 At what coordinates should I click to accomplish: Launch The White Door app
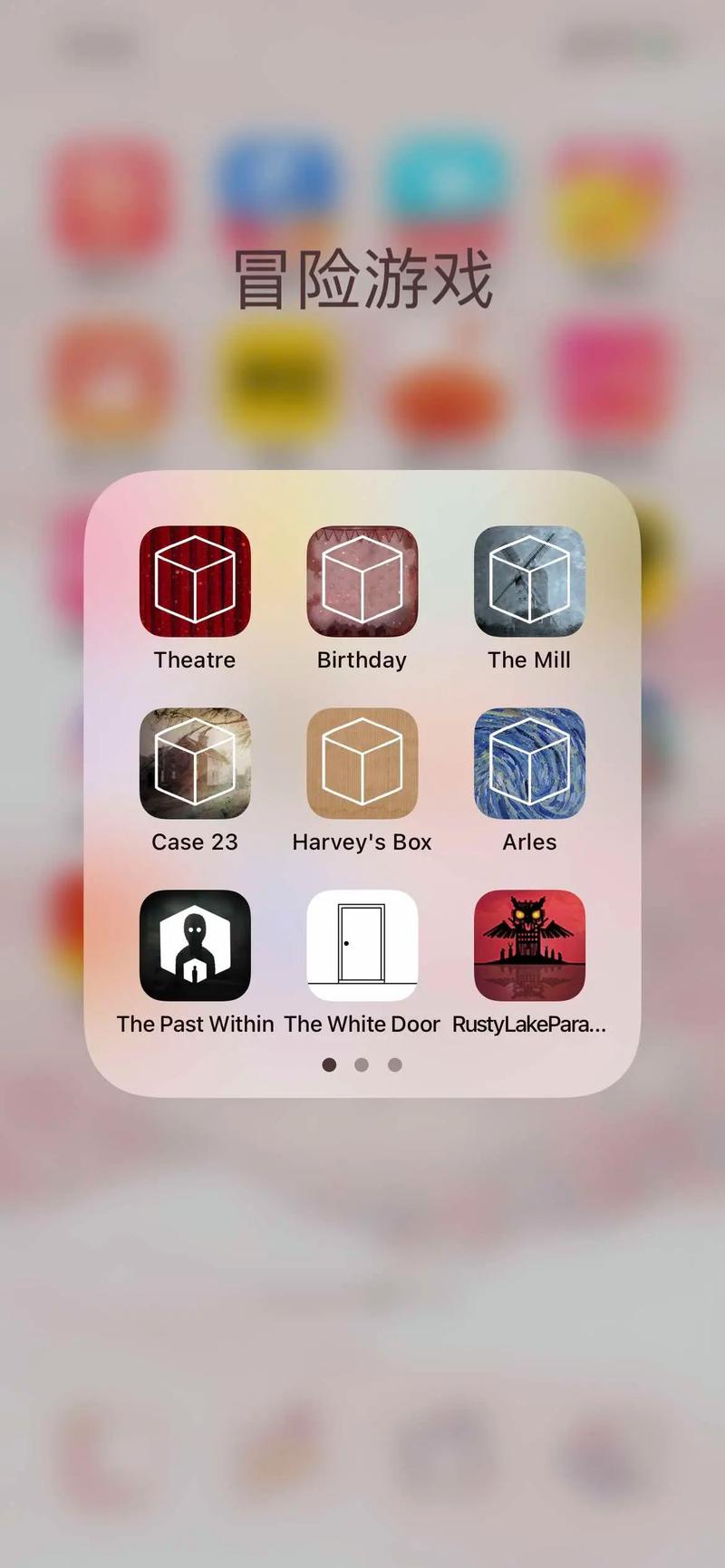[x=362, y=946]
